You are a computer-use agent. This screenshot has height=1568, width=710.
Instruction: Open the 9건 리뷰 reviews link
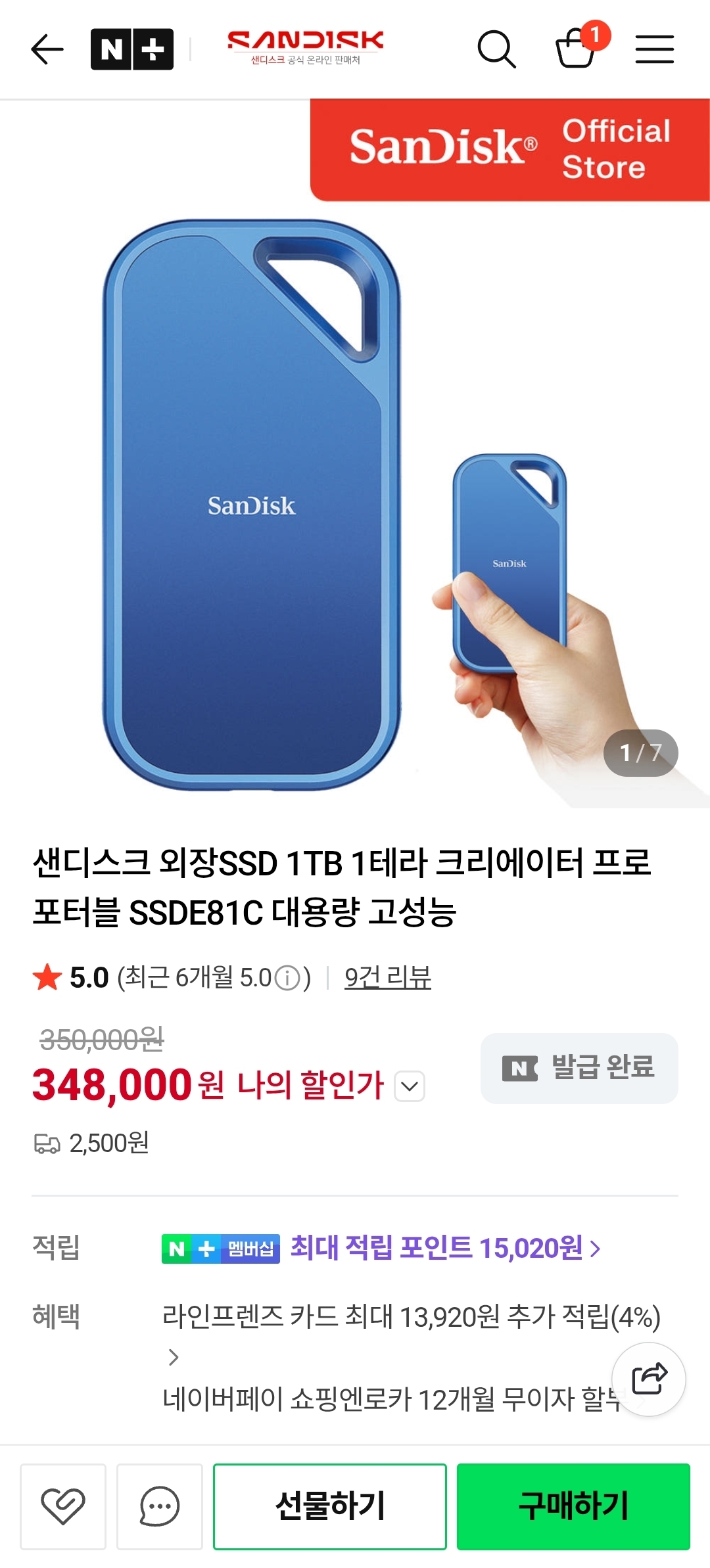tap(387, 977)
